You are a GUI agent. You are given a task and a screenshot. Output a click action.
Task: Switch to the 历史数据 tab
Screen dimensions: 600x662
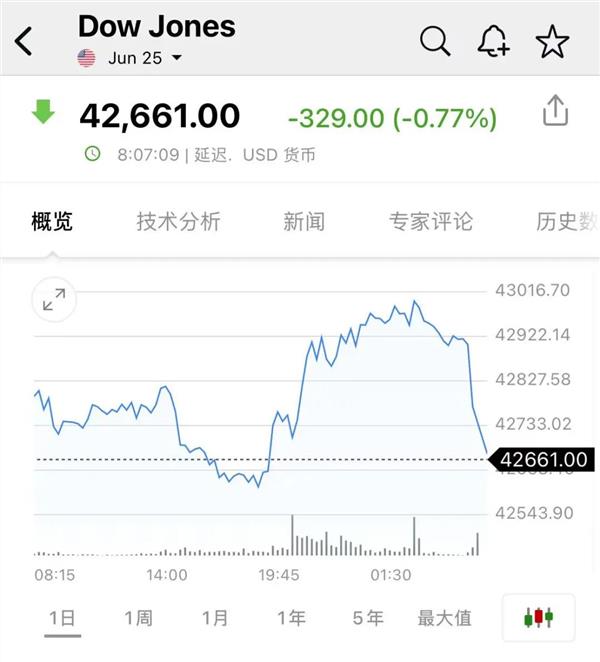click(566, 221)
